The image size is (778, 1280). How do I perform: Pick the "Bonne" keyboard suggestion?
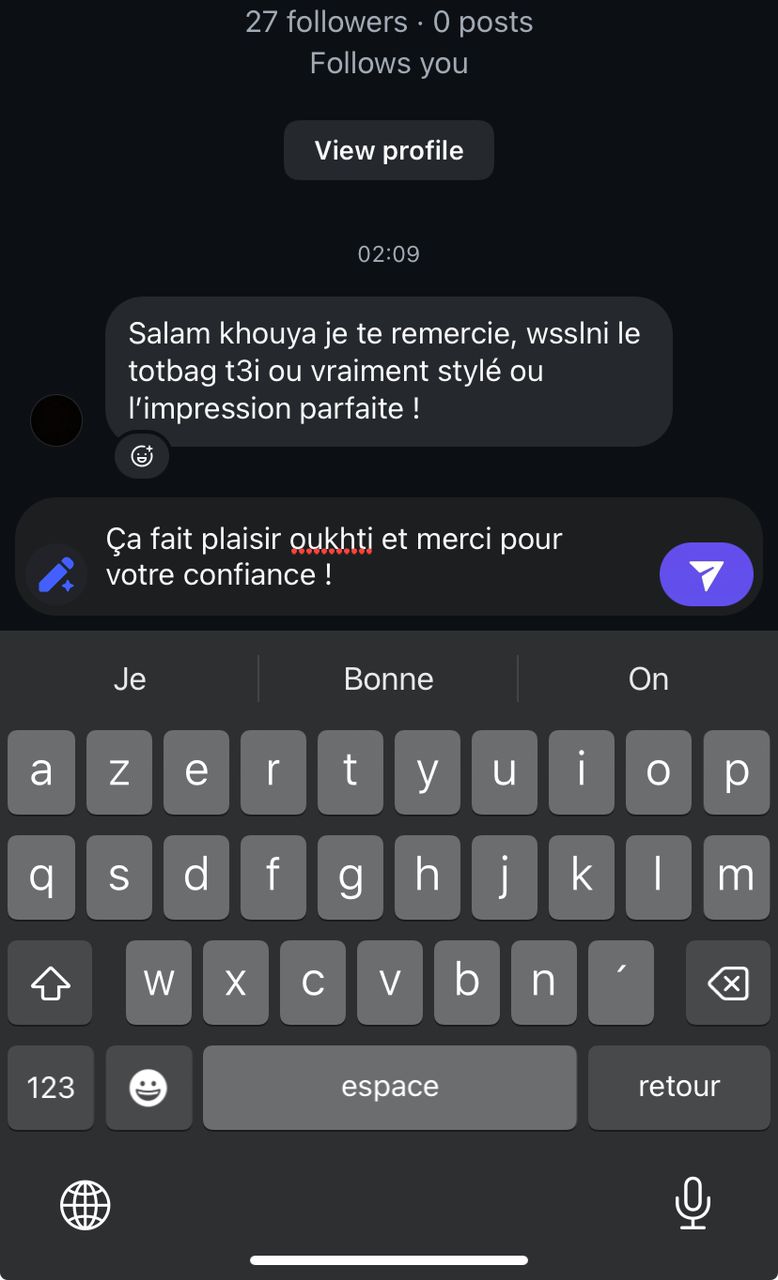coord(388,679)
